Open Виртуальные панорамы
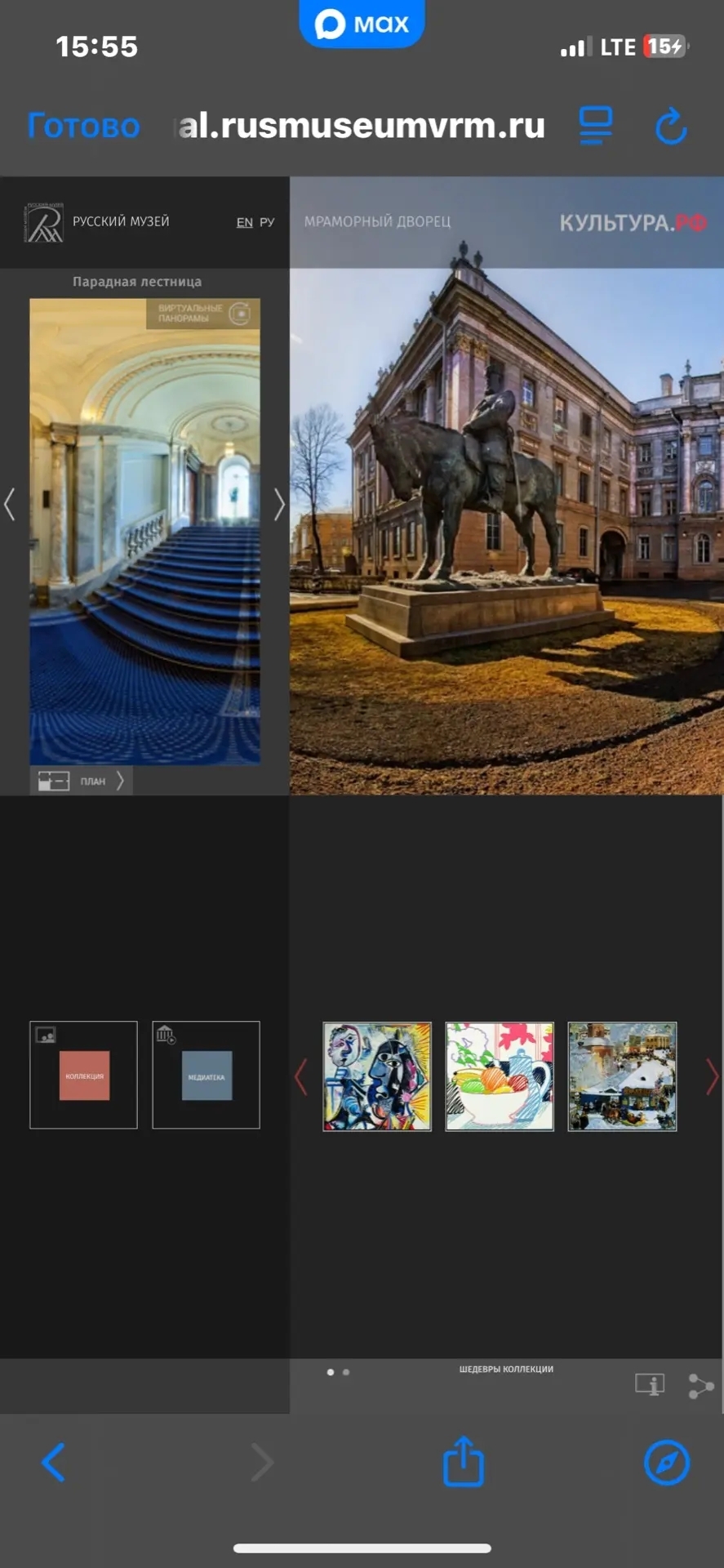The height and width of the screenshot is (1568, 724). [x=203, y=314]
